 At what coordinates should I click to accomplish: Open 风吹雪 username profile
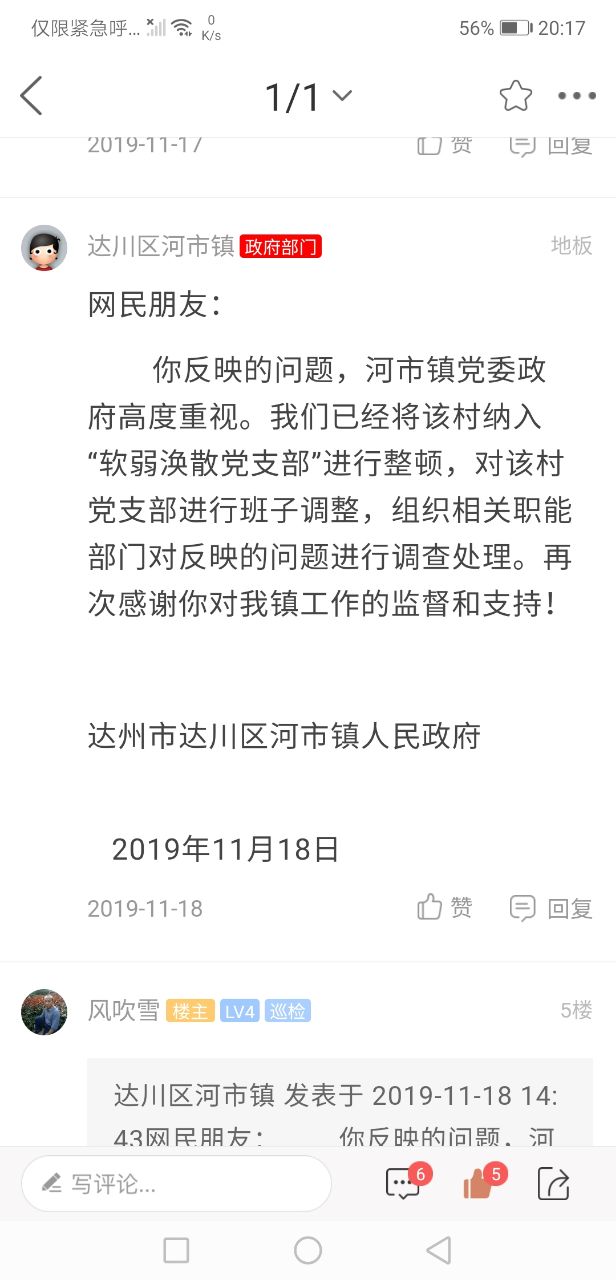pyautogui.click(x=123, y=1011)
